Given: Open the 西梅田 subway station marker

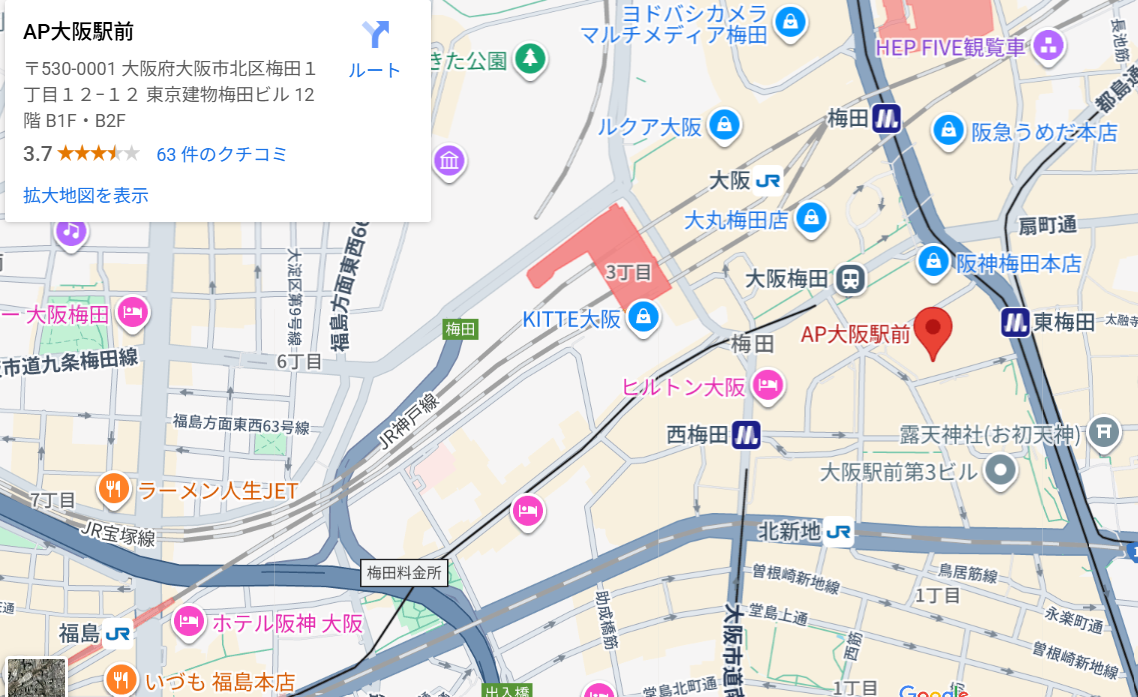Looking at the screenshot, I should click(746, 434).
